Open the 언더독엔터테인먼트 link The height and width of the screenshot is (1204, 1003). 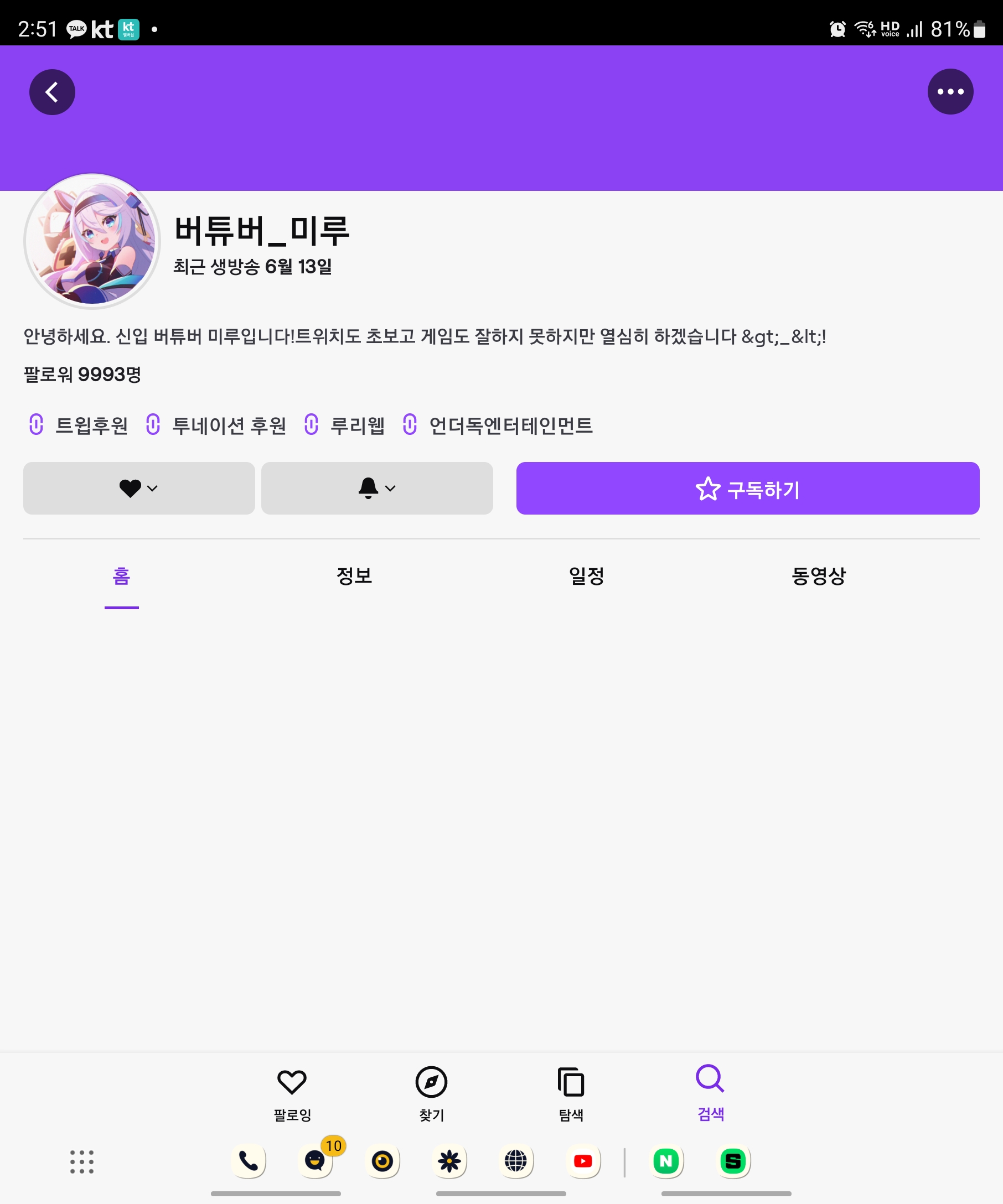pyautogui.click(x=498, y=425)
